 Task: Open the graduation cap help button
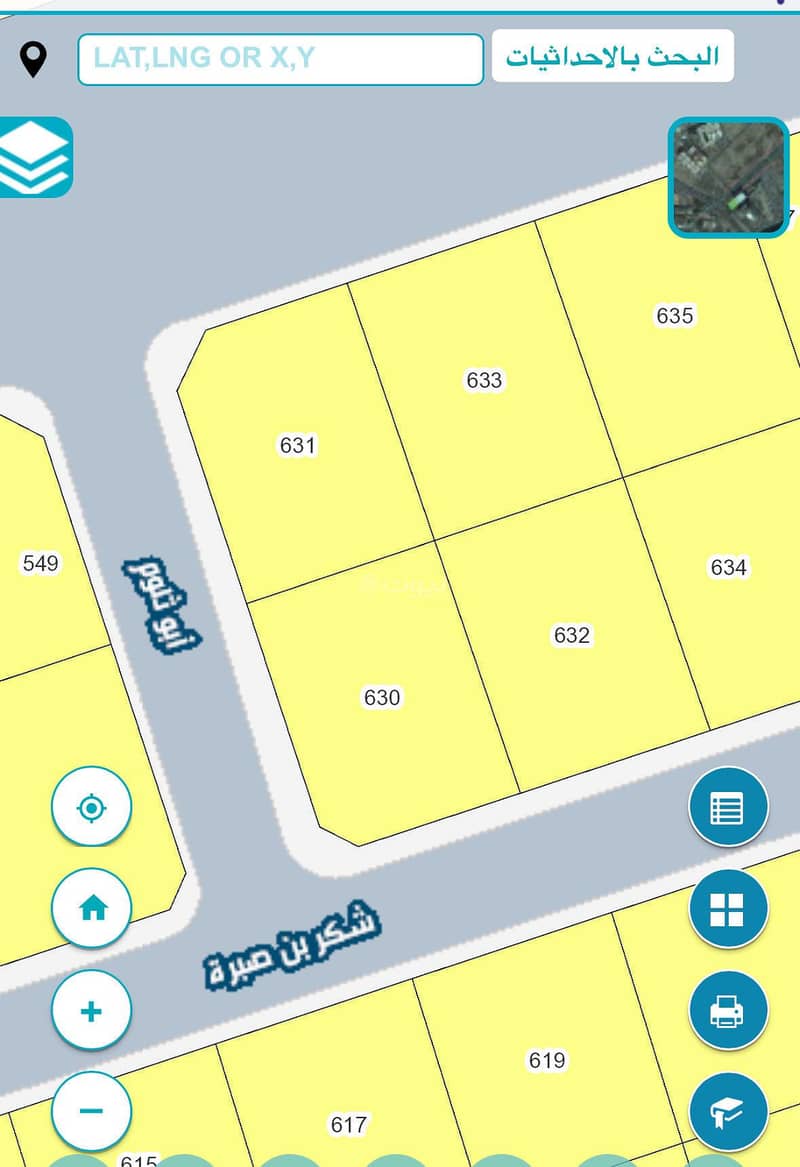pyautogui.click(x=728, y=1110)
